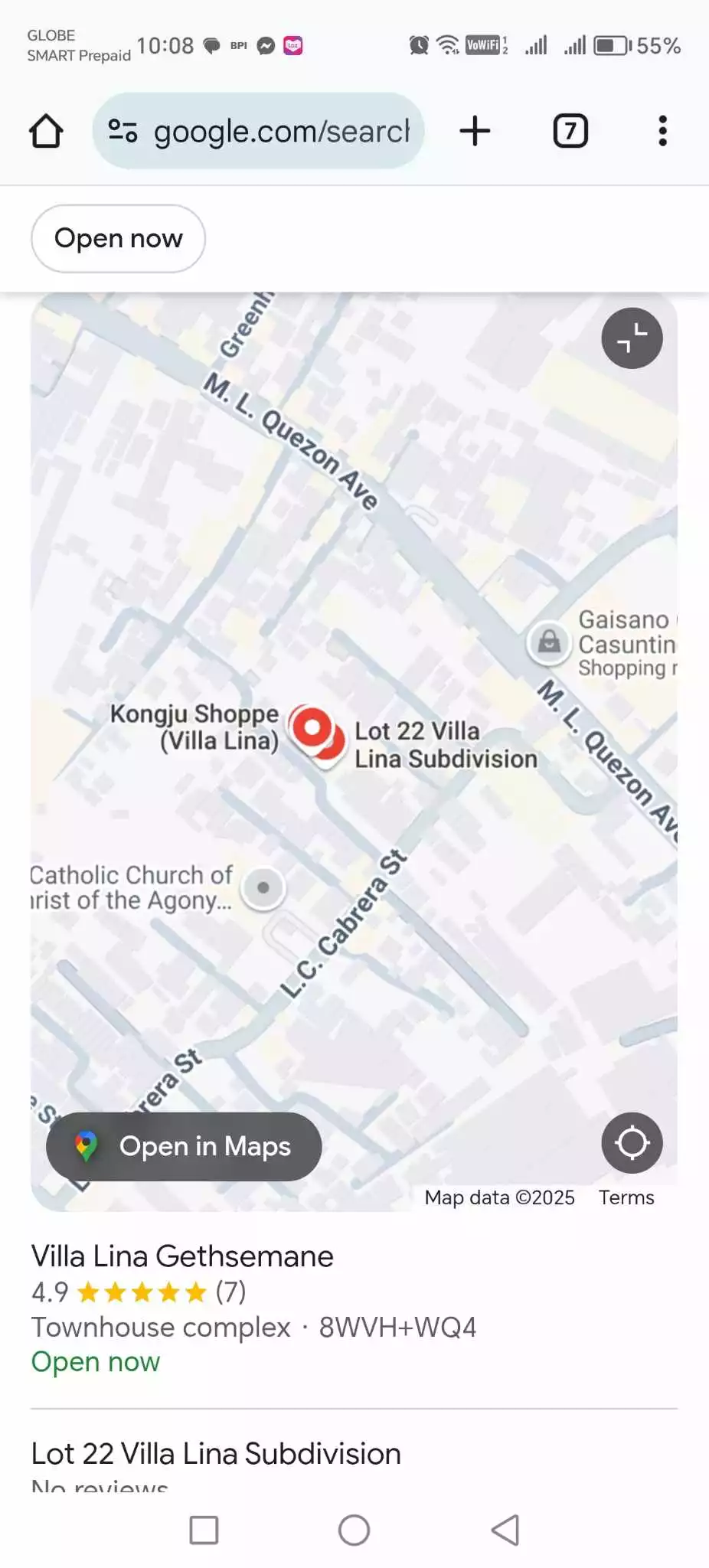Go back using the system back button

(x=505, y=1530)
